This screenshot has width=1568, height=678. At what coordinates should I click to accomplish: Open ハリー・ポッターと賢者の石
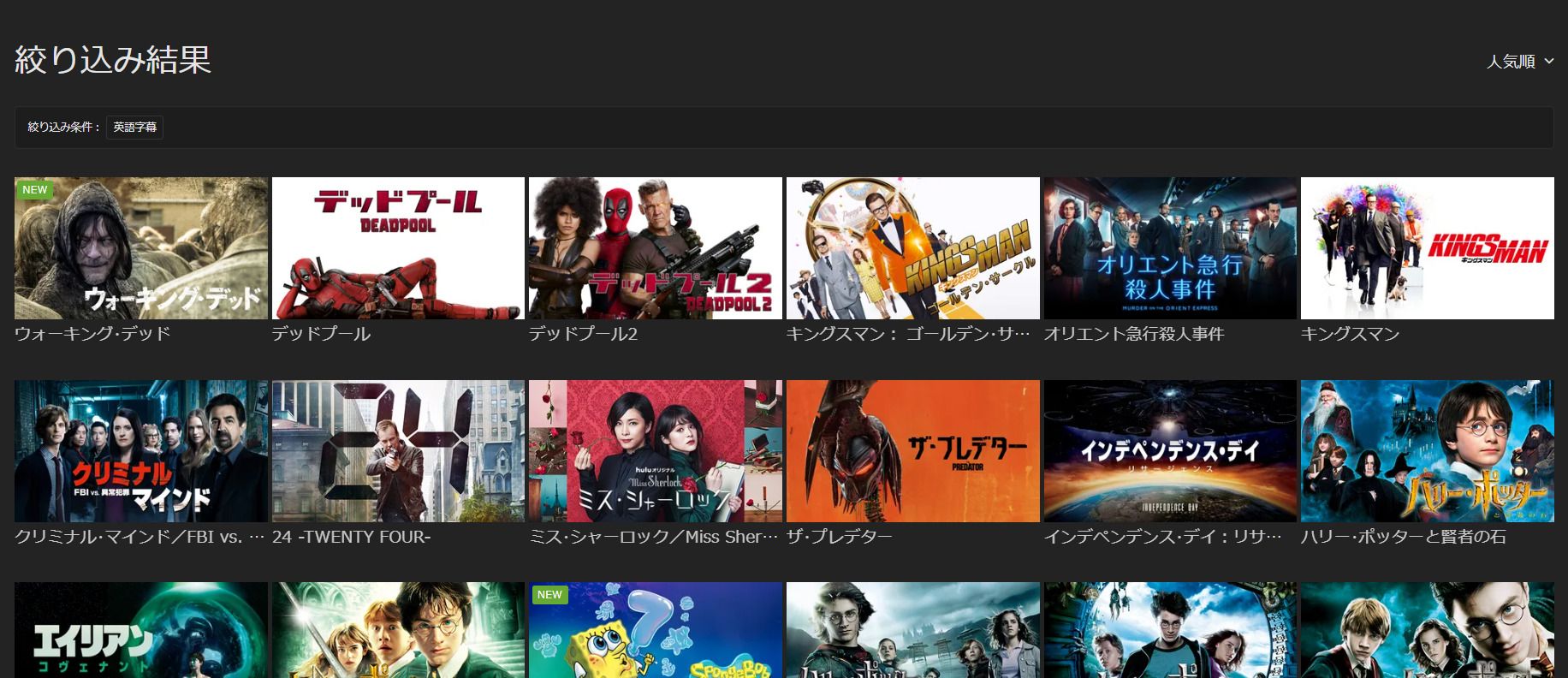(1427, 451)
